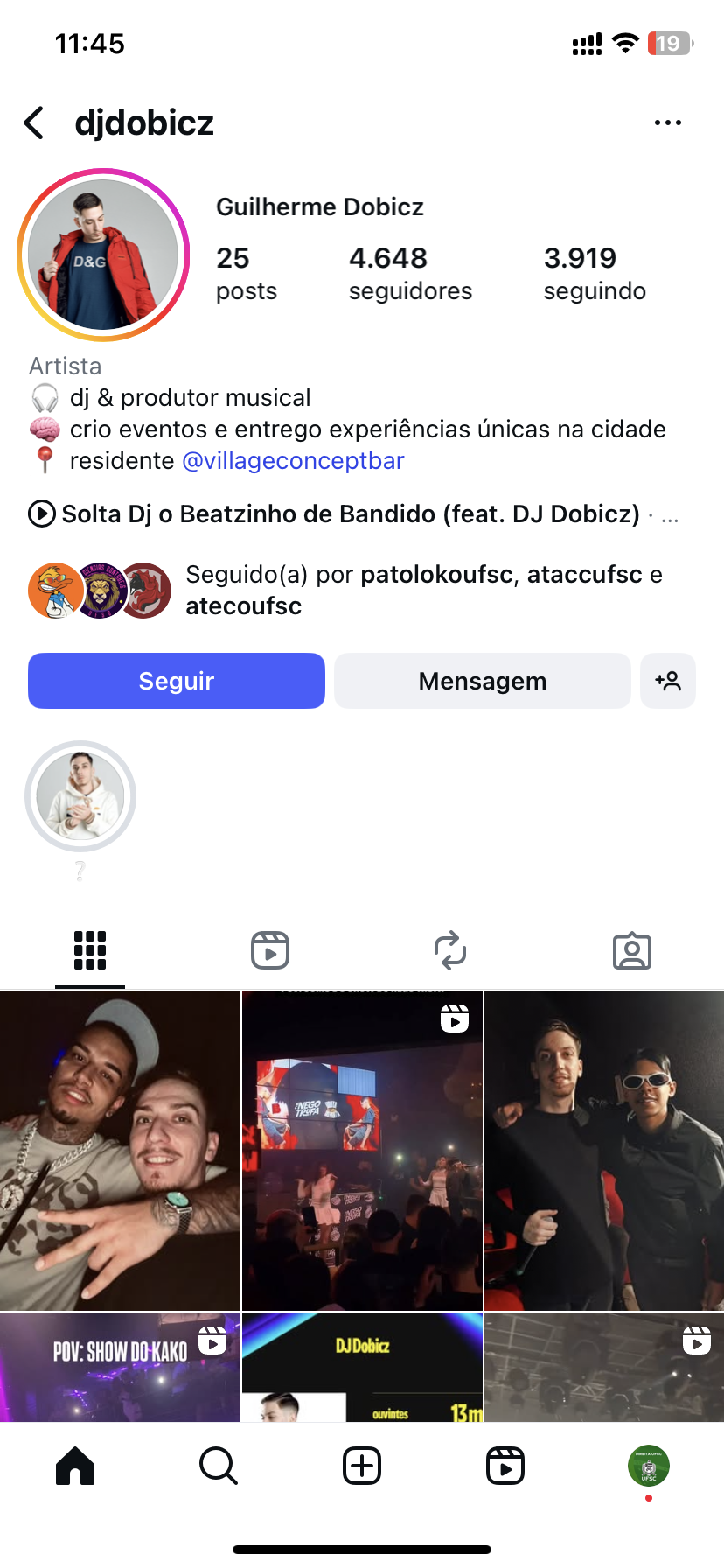Switch to the tagged photos tab
Screen dimensions: 724x1568
(x=631, y=950)
